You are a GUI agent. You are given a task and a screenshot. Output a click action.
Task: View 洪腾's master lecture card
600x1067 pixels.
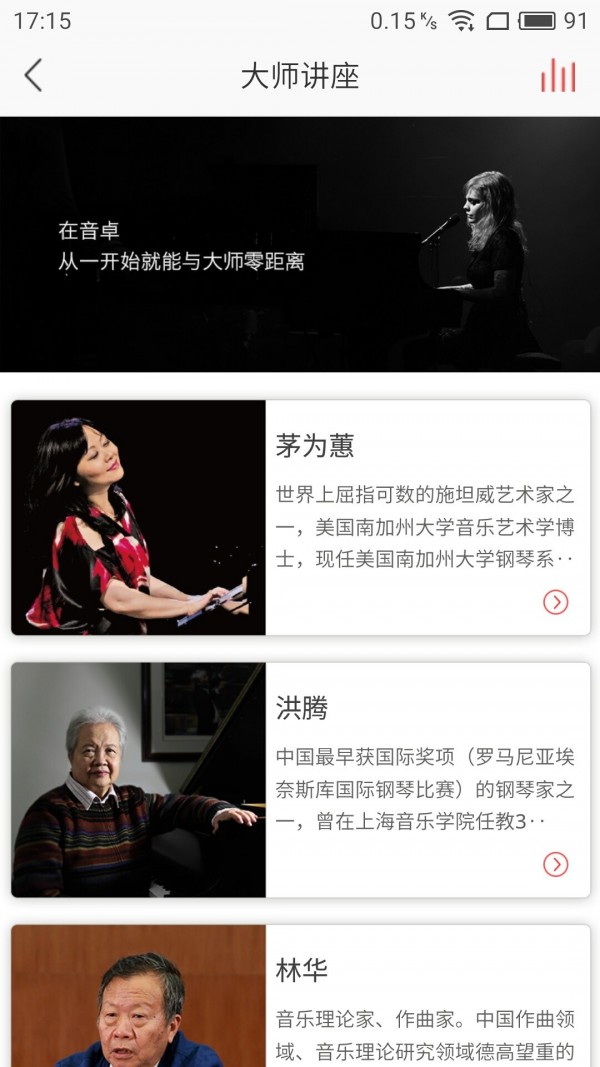click(x=300, y=779)
